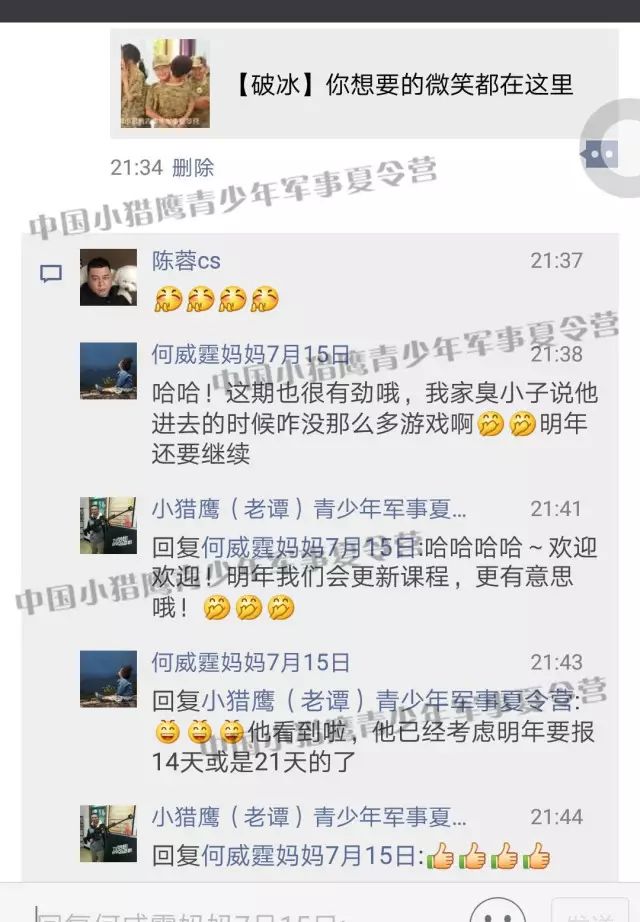This screenshot has height=922, width=640.
Task: Focus the comment reply input field
Action: (x=240, y=912)
